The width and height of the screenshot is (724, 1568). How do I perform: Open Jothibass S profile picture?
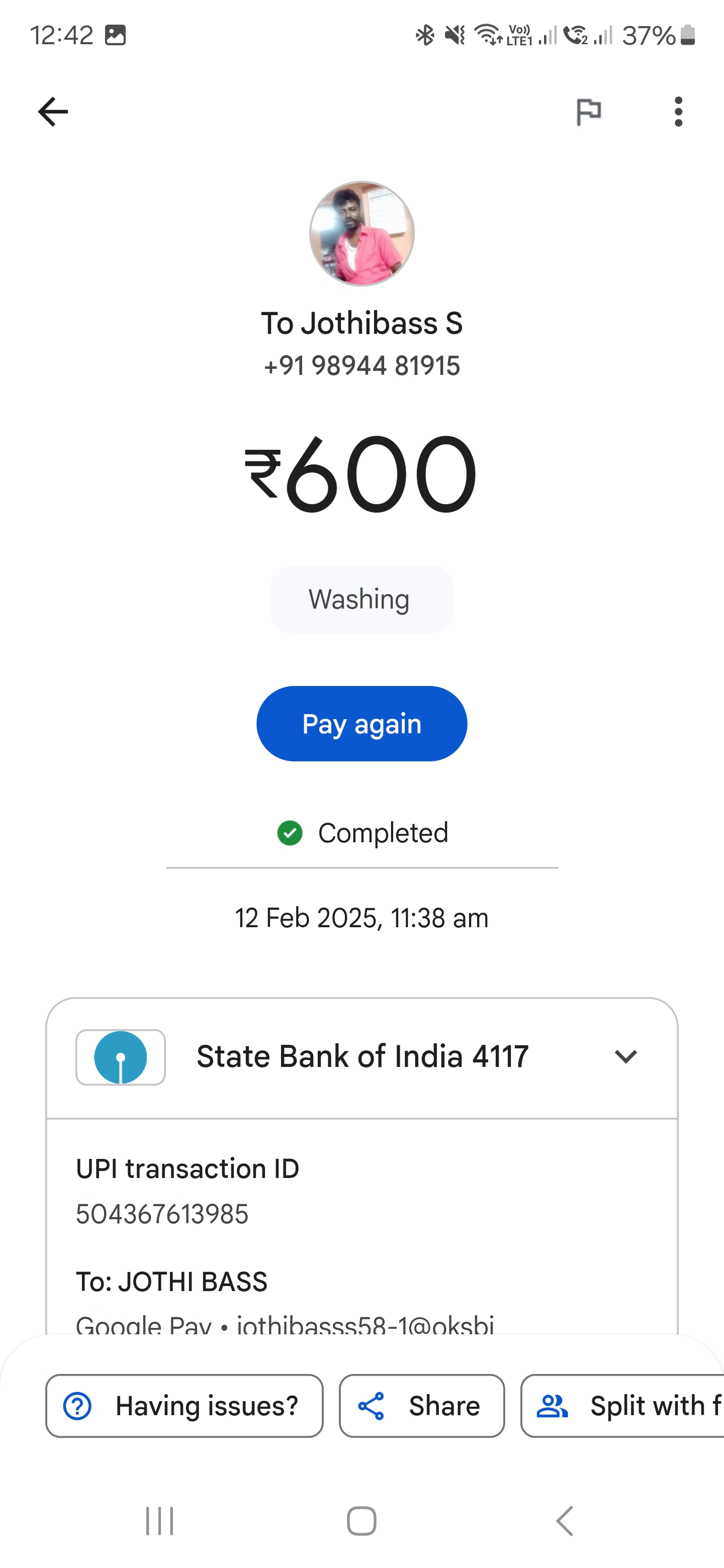pyautogui.click(x=361, y=233)
